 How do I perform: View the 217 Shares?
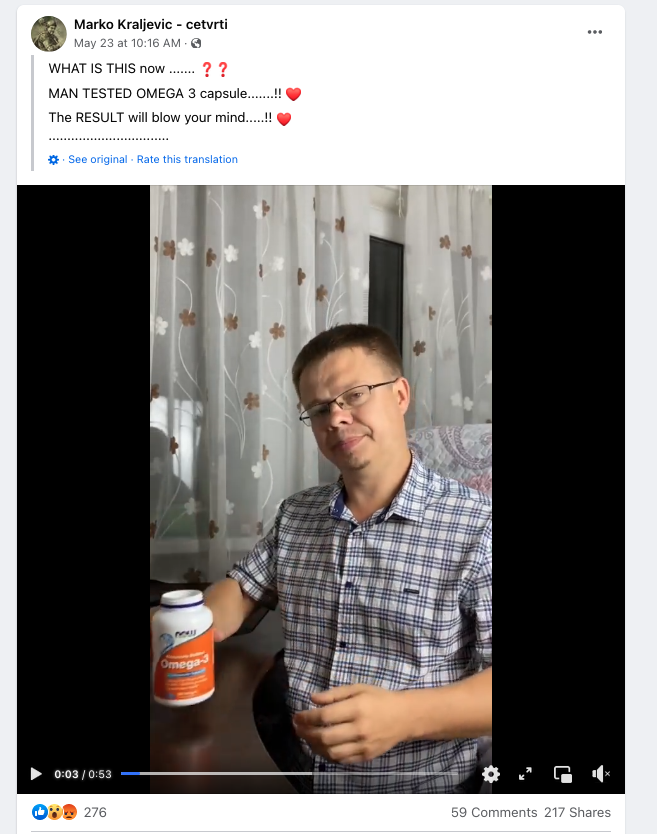[x=577, y=812]
